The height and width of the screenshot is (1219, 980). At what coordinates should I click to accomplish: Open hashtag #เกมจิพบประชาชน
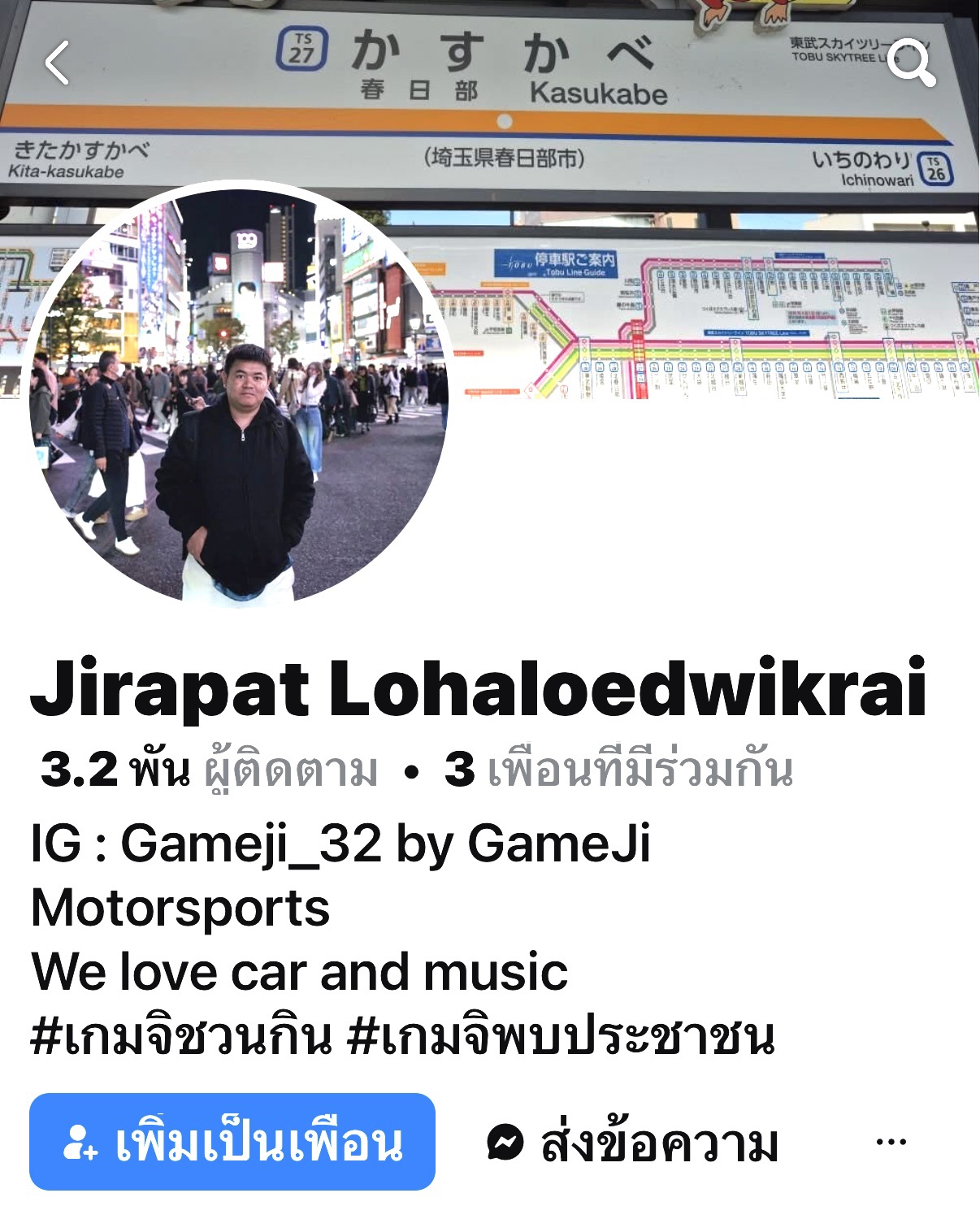[x=561, y=1037]
